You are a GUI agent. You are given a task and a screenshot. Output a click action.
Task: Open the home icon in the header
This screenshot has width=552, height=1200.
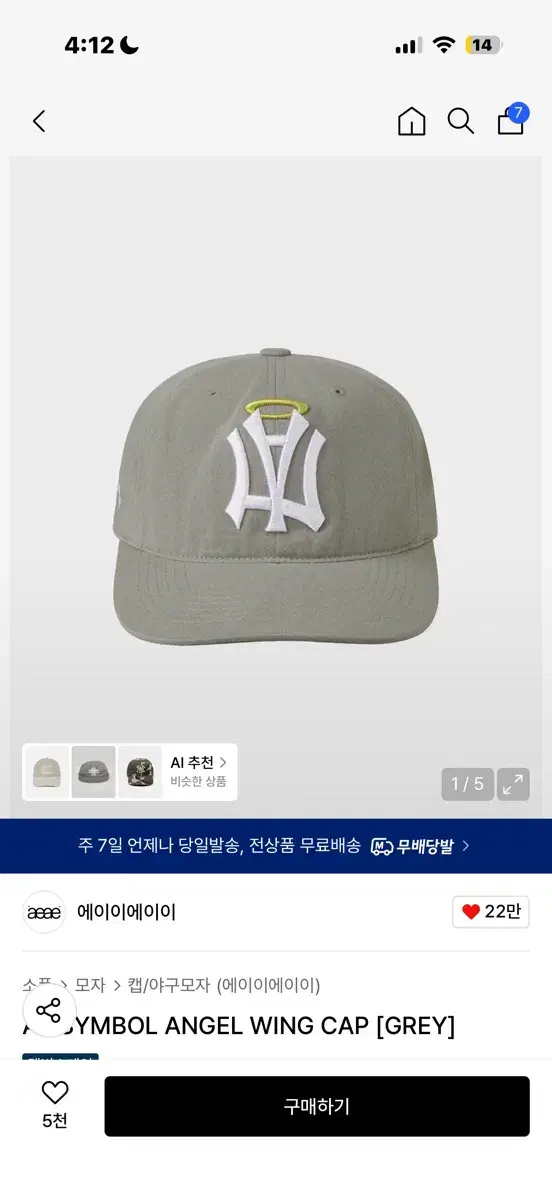click(x=411, y=122)
